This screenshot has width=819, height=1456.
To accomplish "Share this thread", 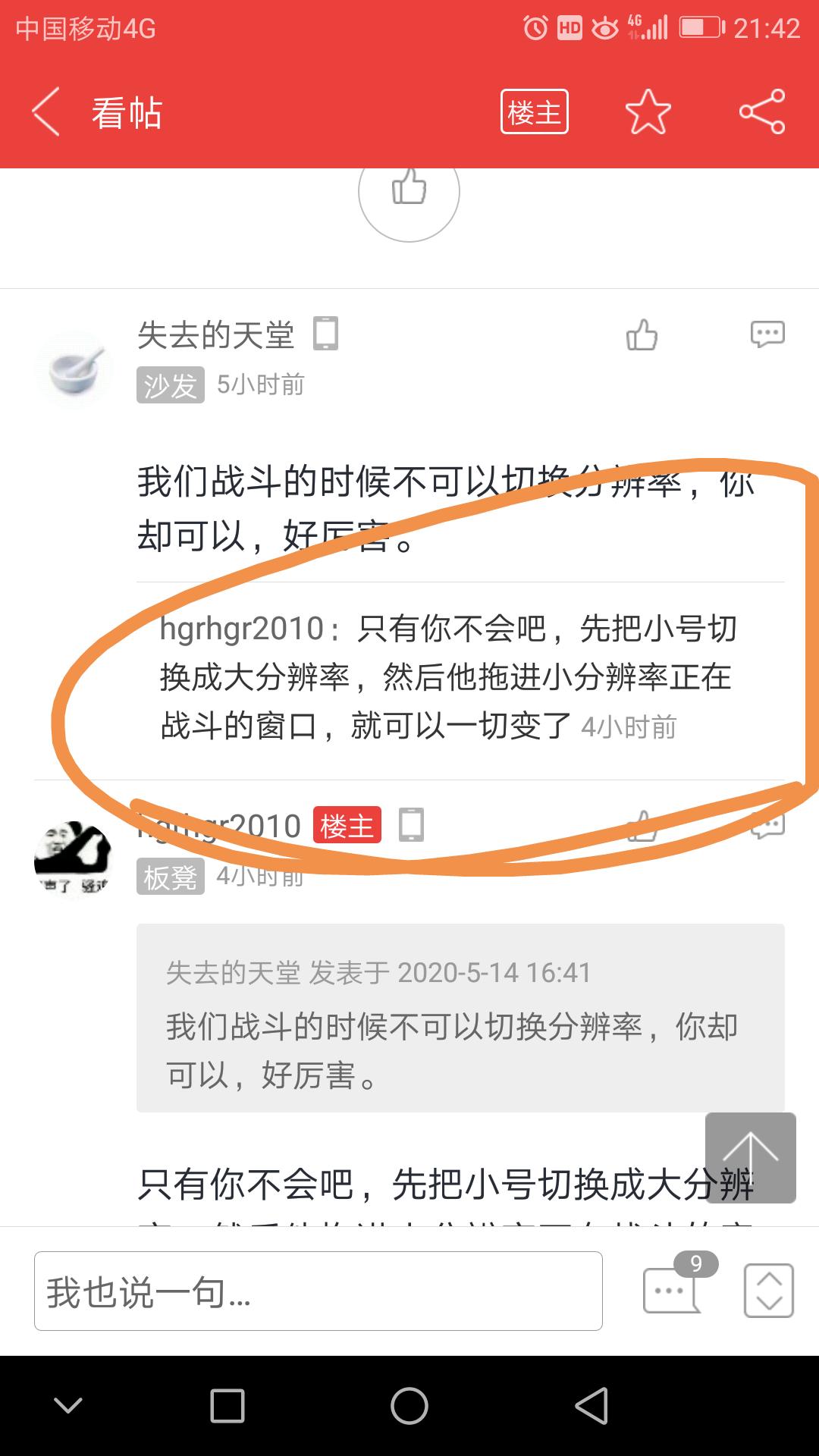I will tap(762, 112).
